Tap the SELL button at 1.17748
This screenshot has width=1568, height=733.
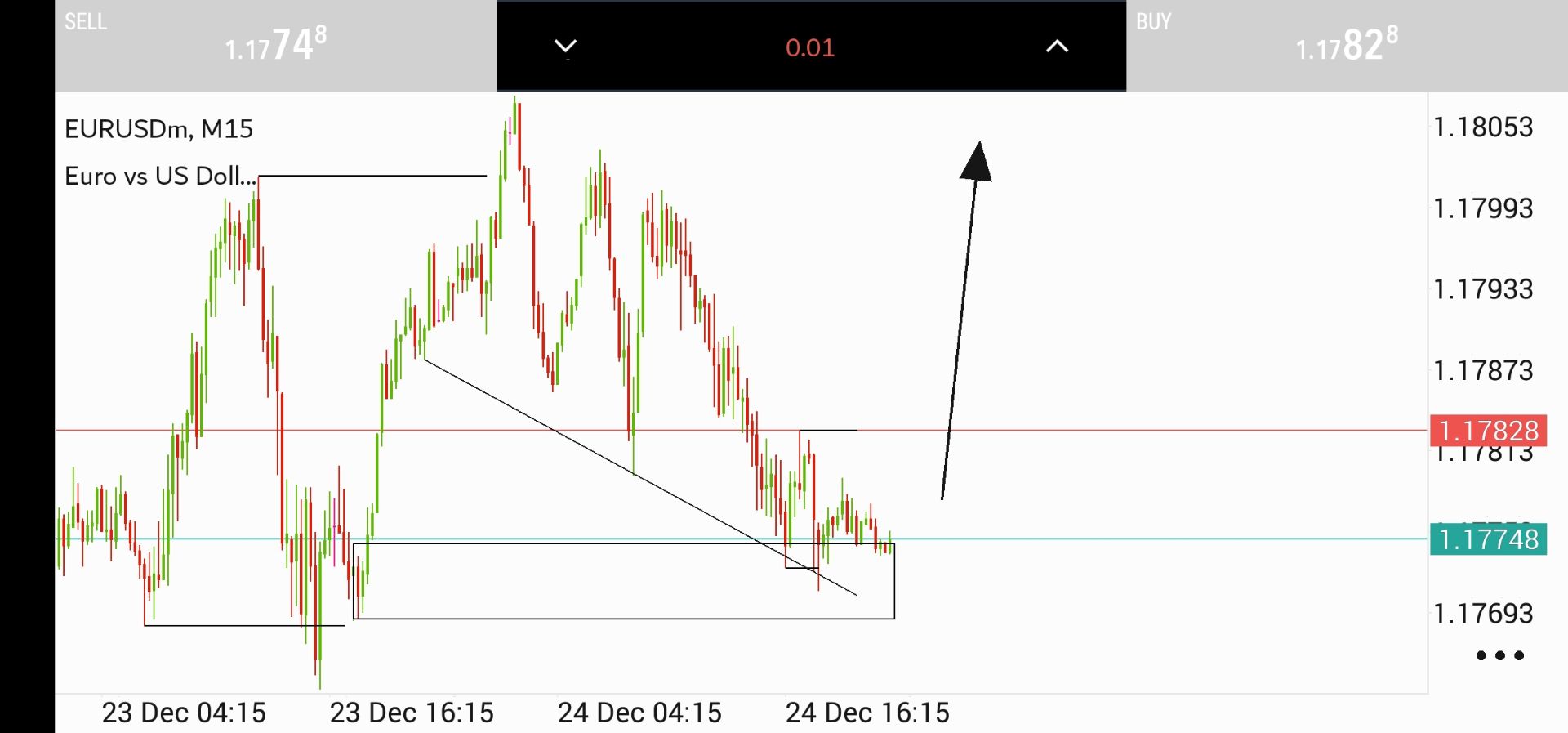(275, 46)
